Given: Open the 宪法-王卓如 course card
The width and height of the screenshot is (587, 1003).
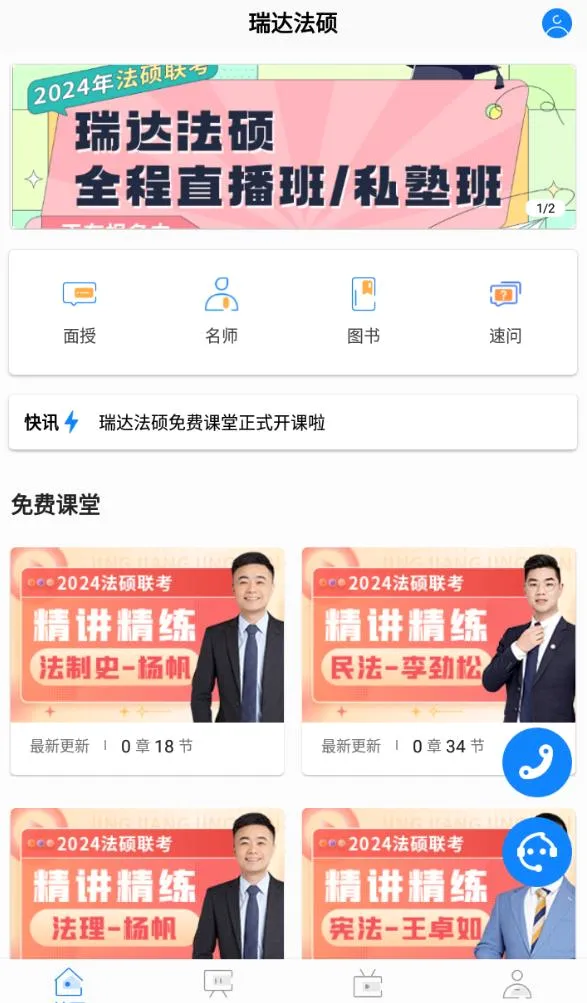Looking at the screenshot, I should (439, 883).
